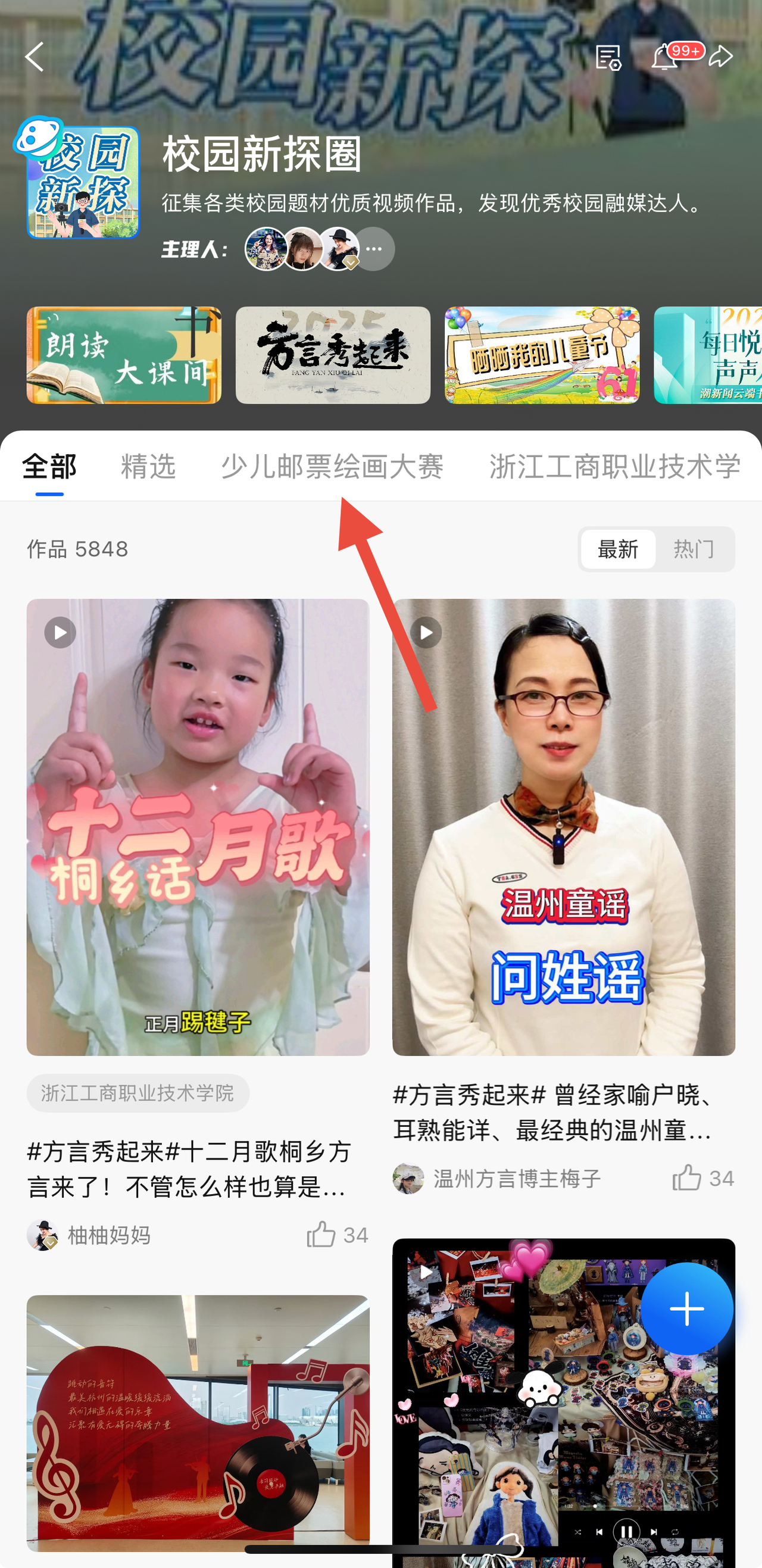This screenshot has height=1568, width=762.
Task: Open the 朗读大课间 banner
Action: [124, 355]
